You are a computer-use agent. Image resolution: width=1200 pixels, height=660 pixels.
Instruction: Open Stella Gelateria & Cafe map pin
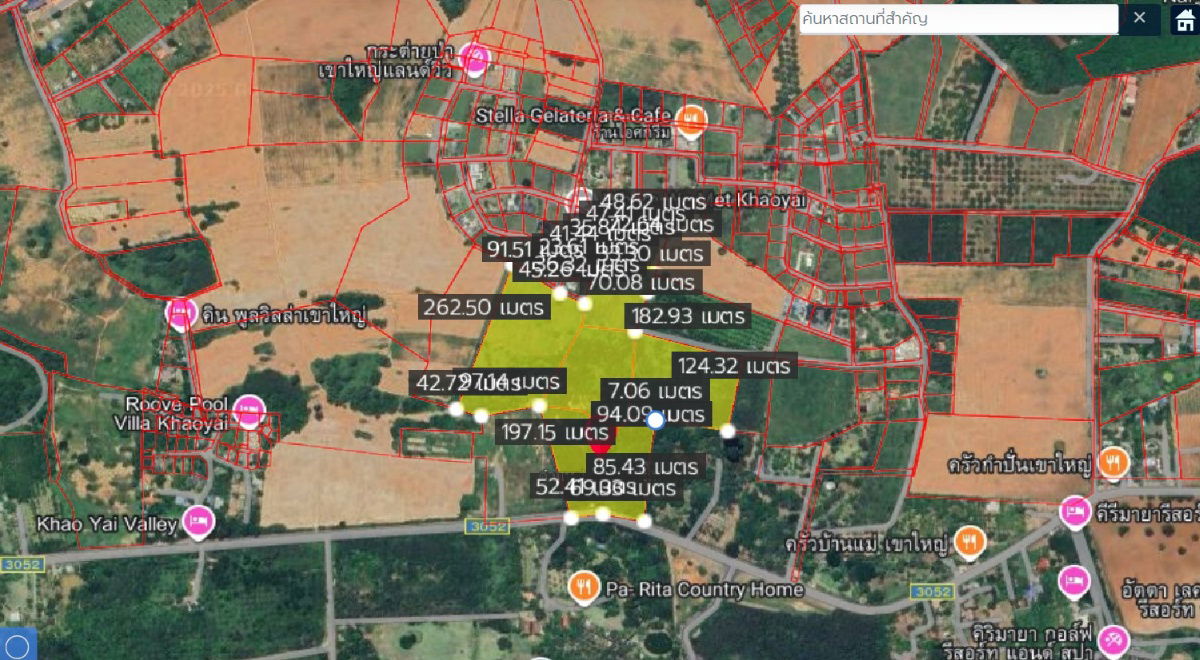(691, 120)
